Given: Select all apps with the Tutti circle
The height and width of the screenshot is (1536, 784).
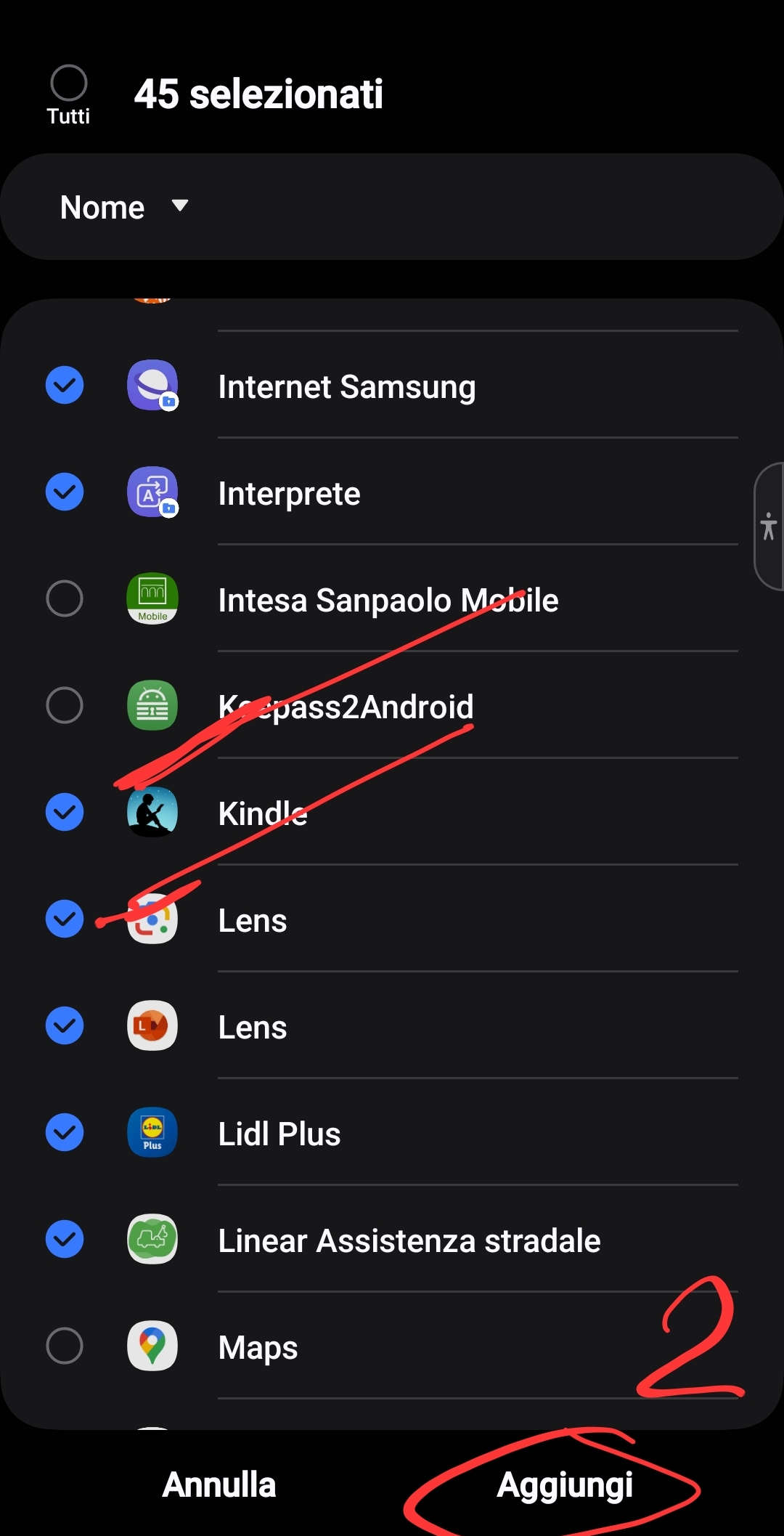Looking at the screenshot, I should (68, 84).
